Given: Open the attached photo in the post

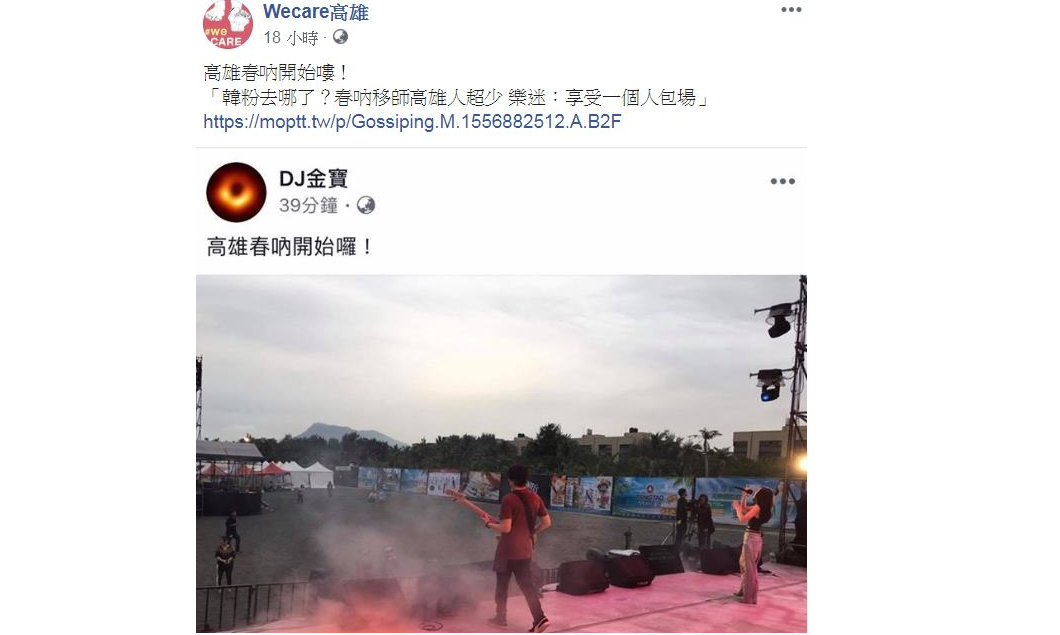Looking at the screenshot, I should click(500, 455).
